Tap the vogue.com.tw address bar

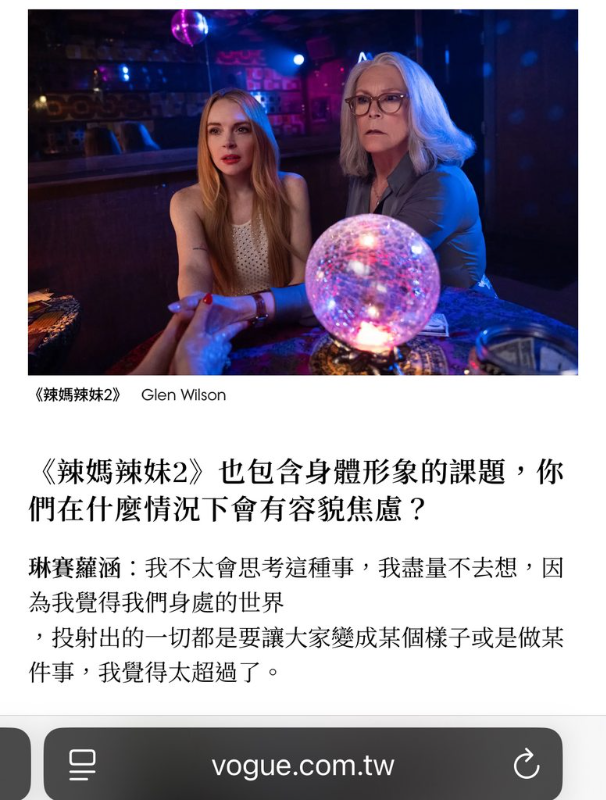click(303, 766)
